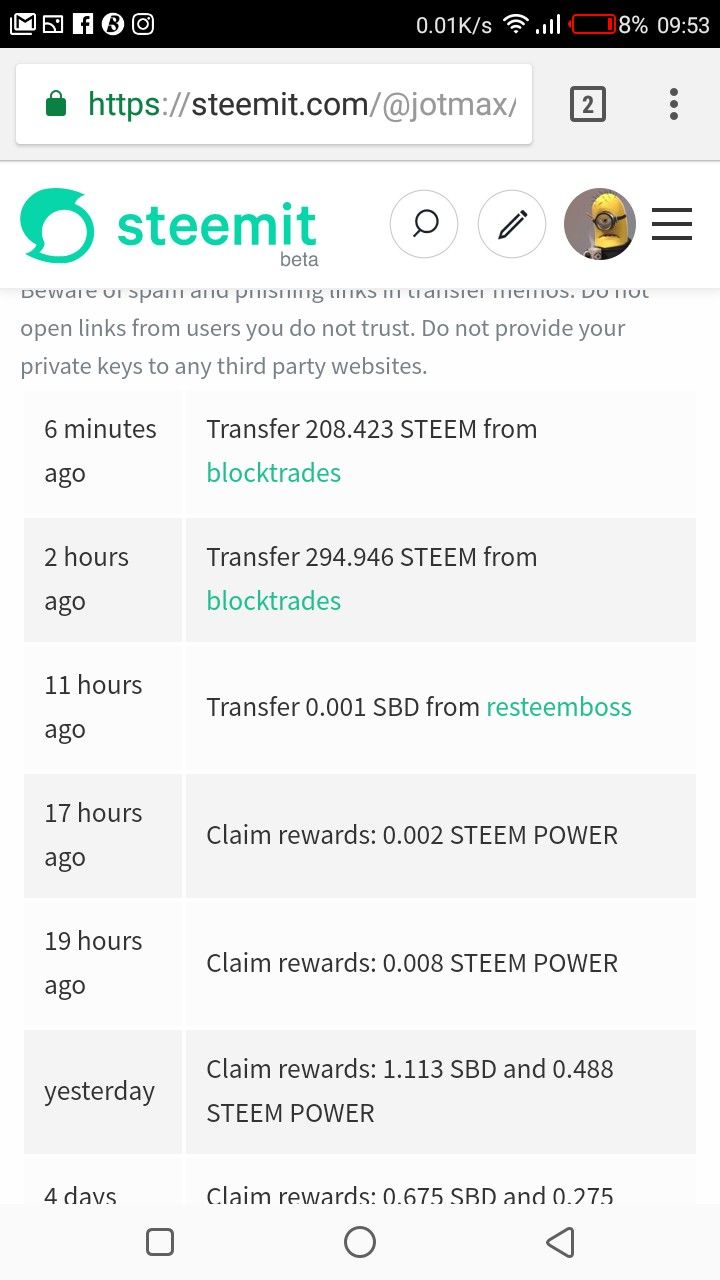Tap the browser address bar
Image resolution: width=720 pixels, height=1280 pixels.
tap(274, 104)
